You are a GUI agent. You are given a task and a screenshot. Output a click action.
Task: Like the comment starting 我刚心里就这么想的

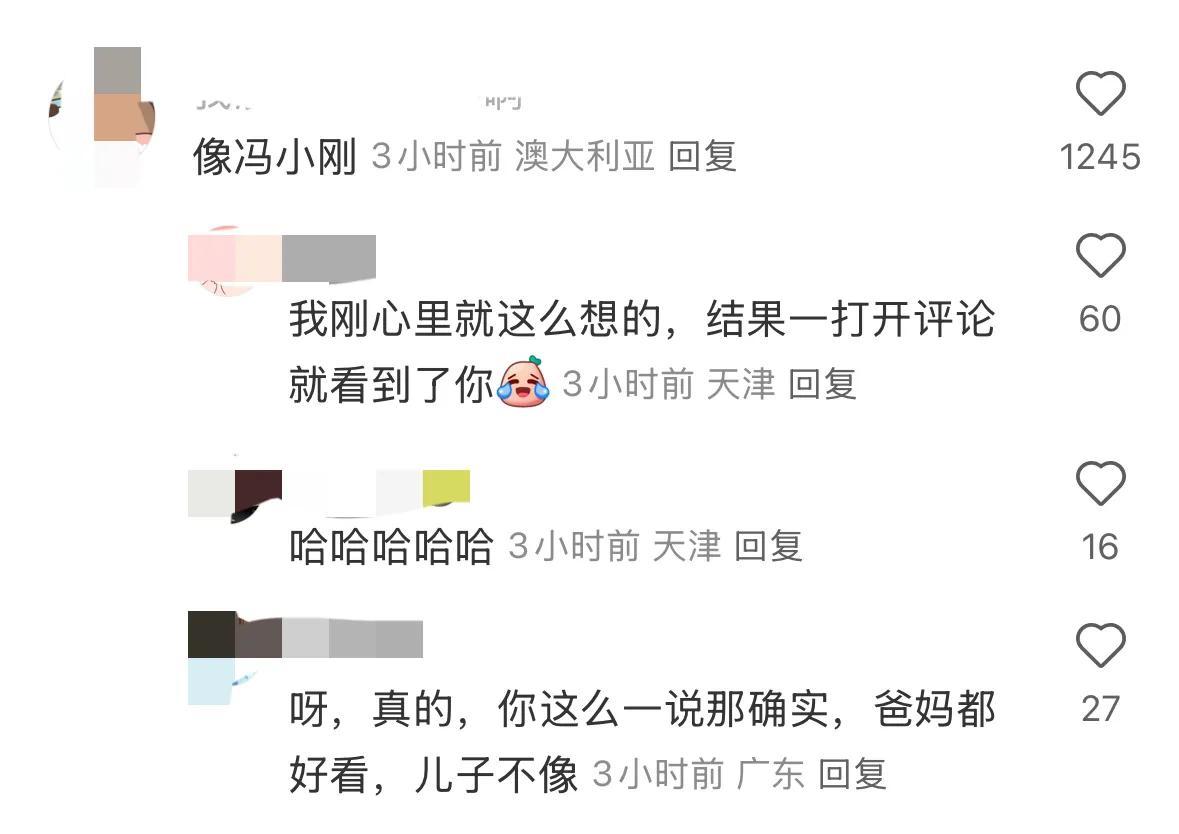1100,257
